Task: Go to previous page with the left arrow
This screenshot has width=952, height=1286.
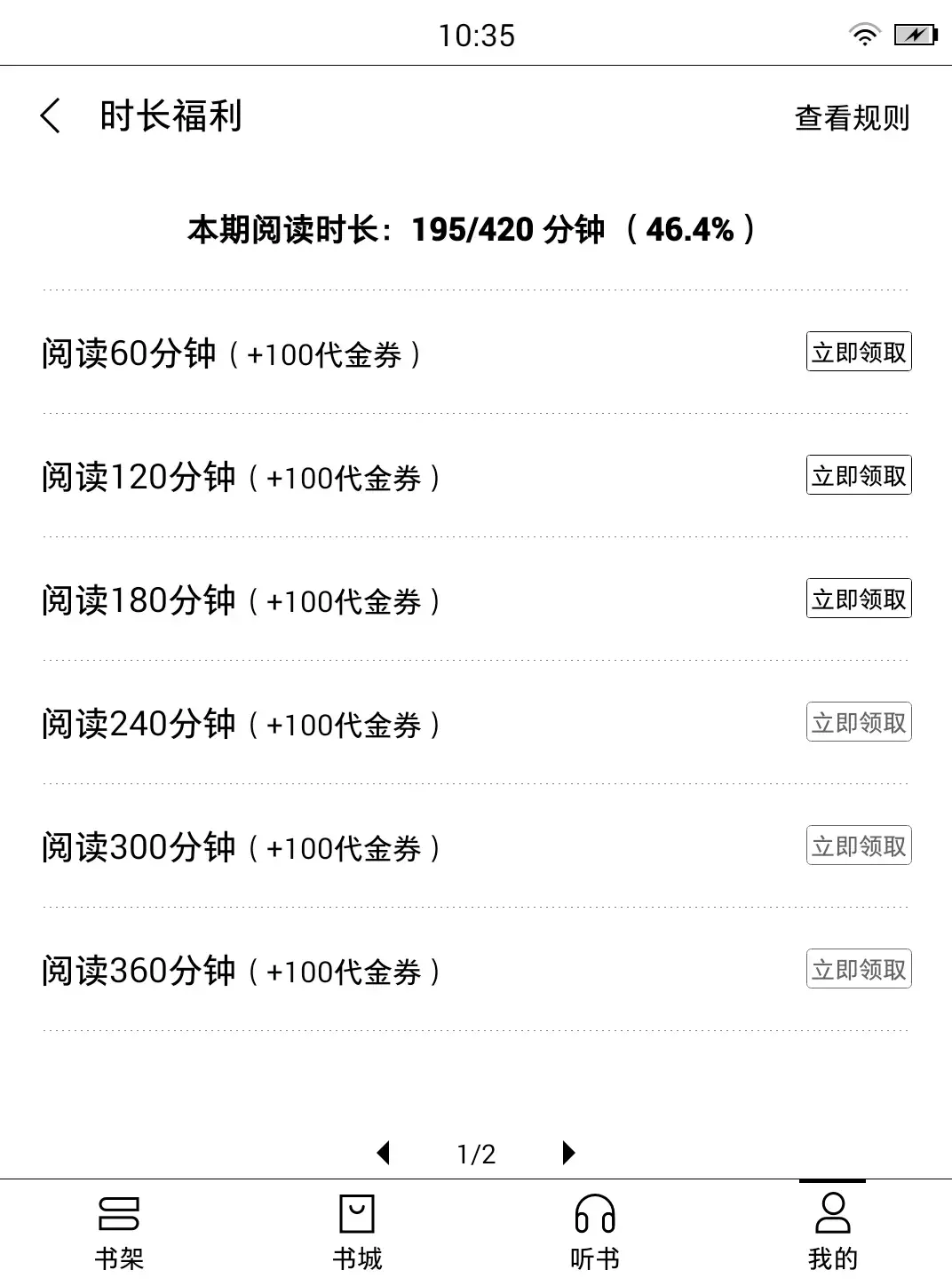Action: [383, 1152]
